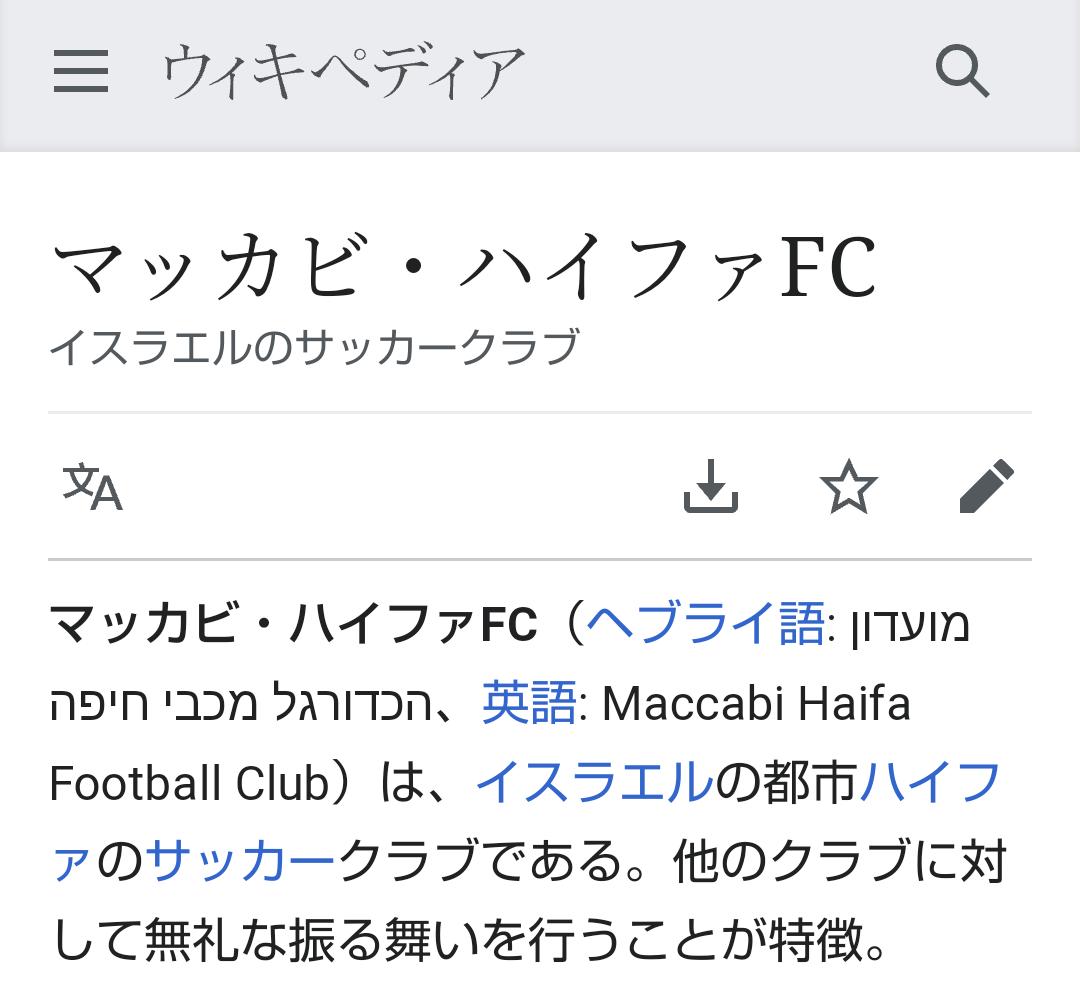Image resolution: width=1080 pixels, height=1000 pixels.
Task: Open the Wikipedia search icon
Action: pyautogui.click(x=962, y=71)
